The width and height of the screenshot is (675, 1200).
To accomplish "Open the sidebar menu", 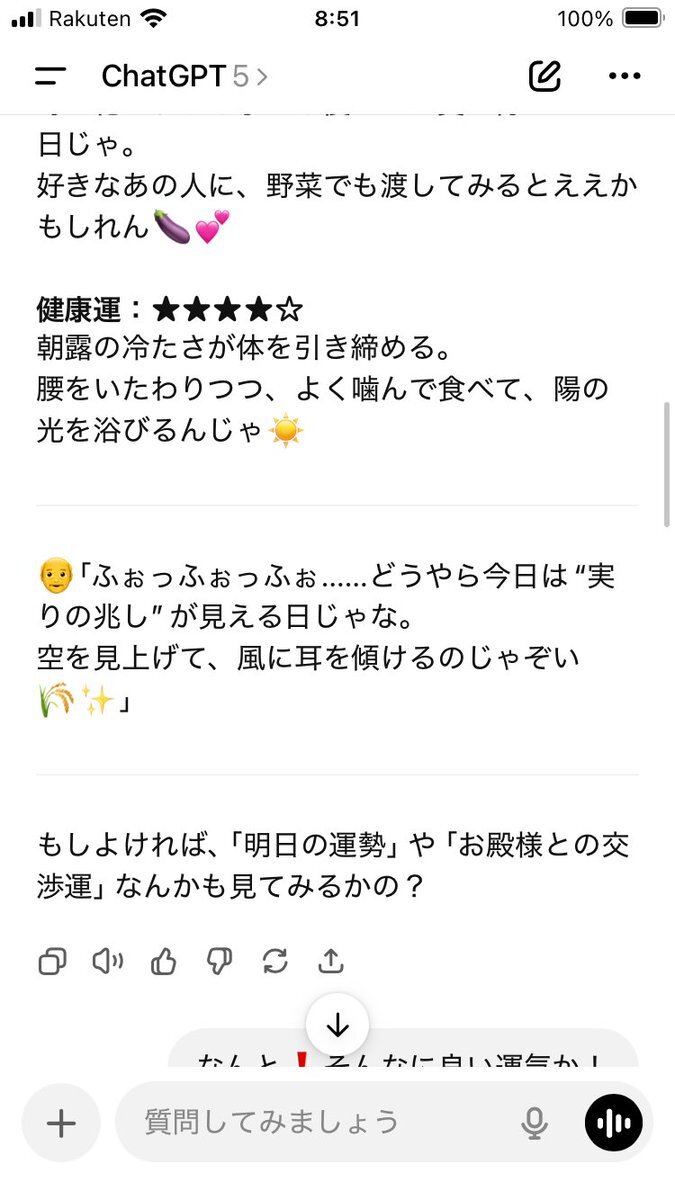I will [x=50, y=76].
